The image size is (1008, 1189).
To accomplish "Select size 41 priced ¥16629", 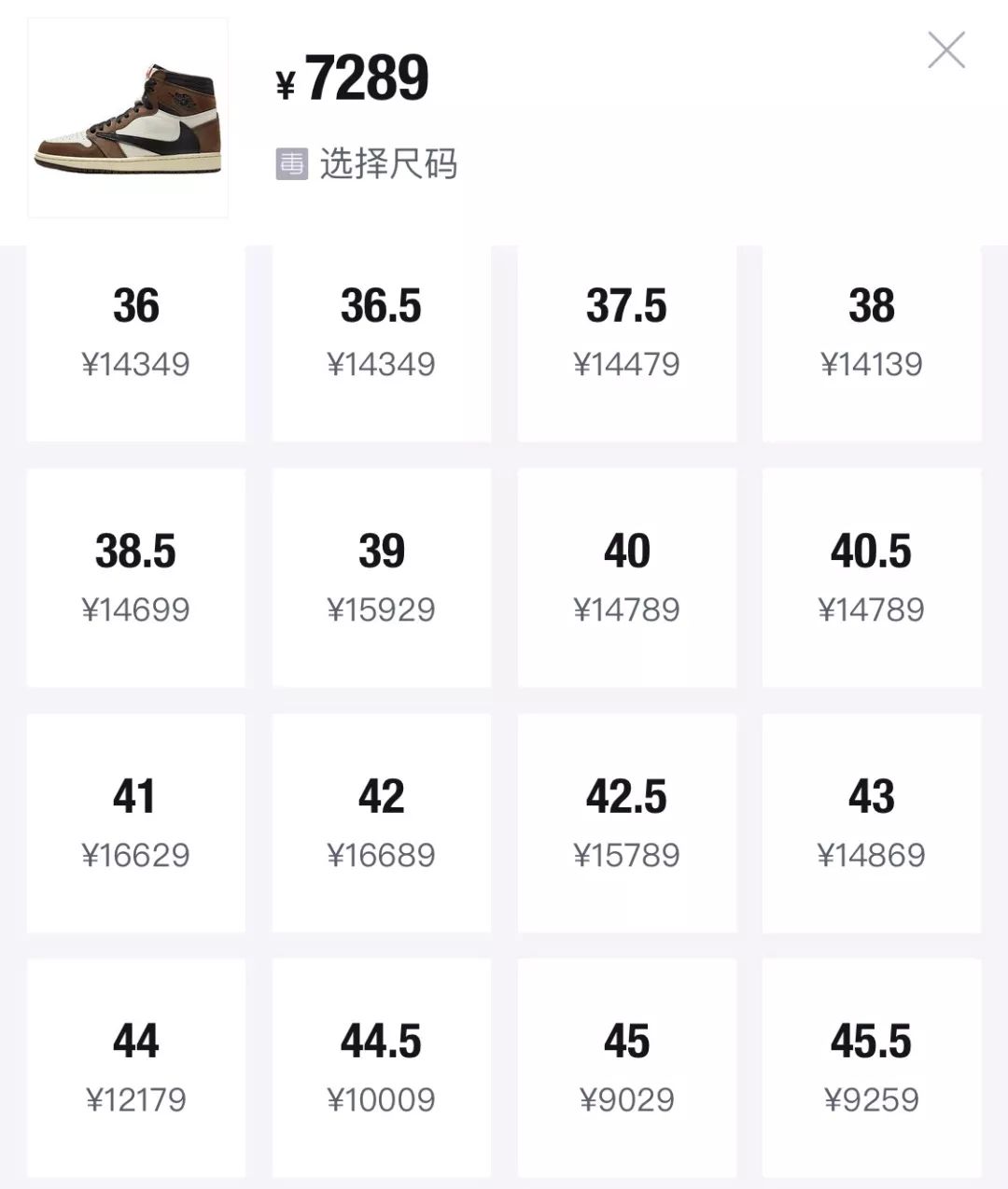I will 135,823.
